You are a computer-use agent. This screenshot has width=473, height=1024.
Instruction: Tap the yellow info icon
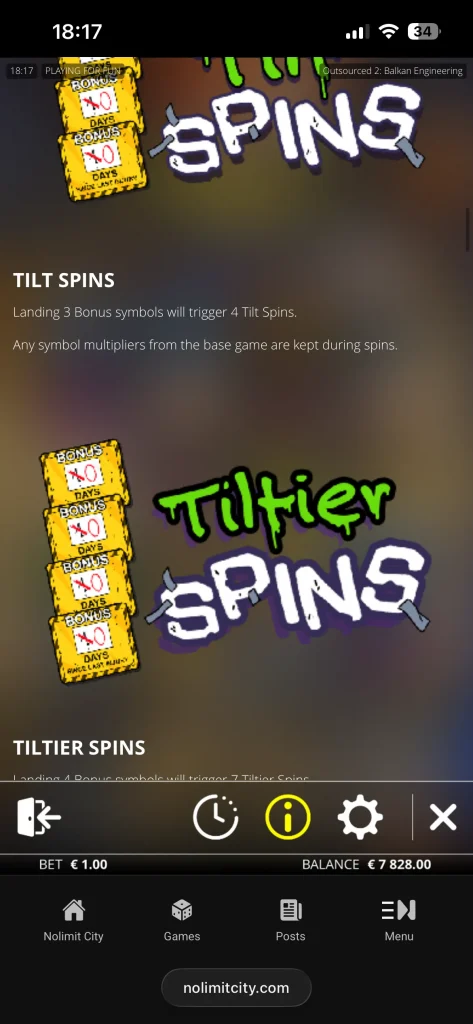click(287, 817)
